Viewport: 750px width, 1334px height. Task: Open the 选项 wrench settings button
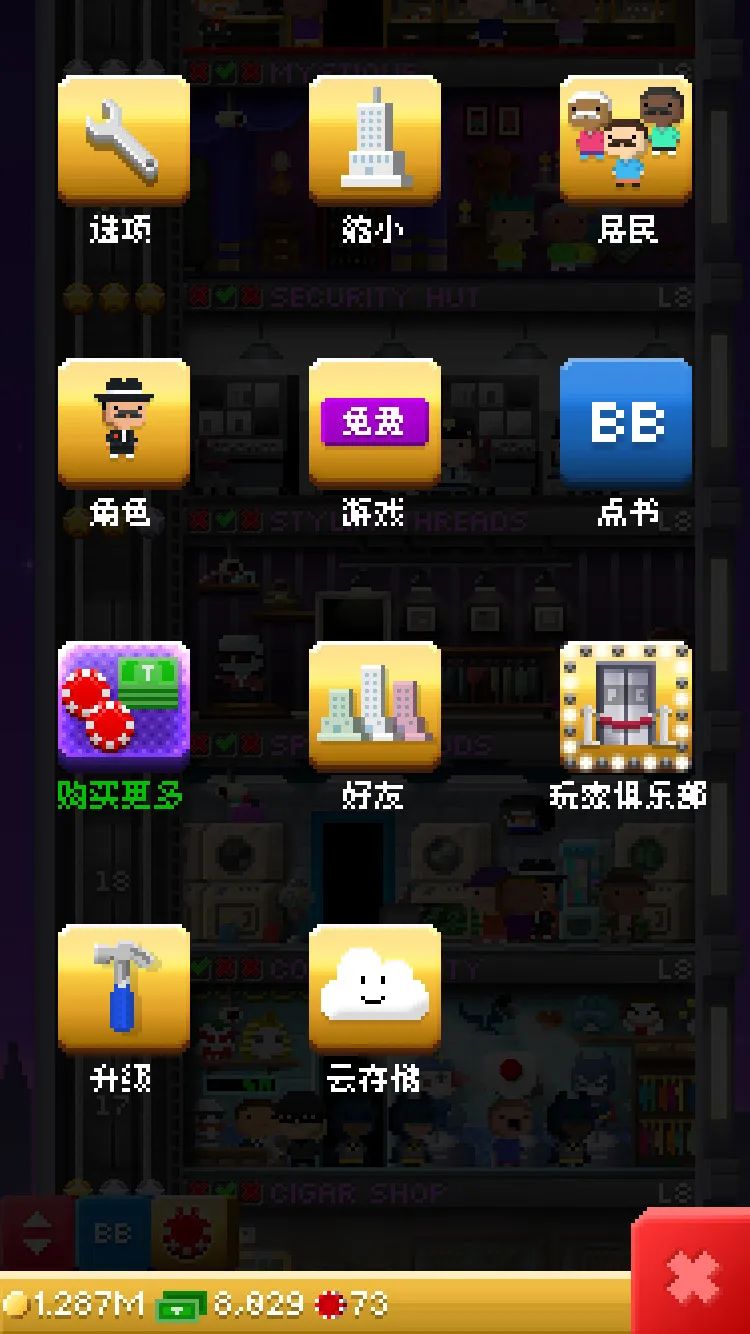tap(124, 141)
